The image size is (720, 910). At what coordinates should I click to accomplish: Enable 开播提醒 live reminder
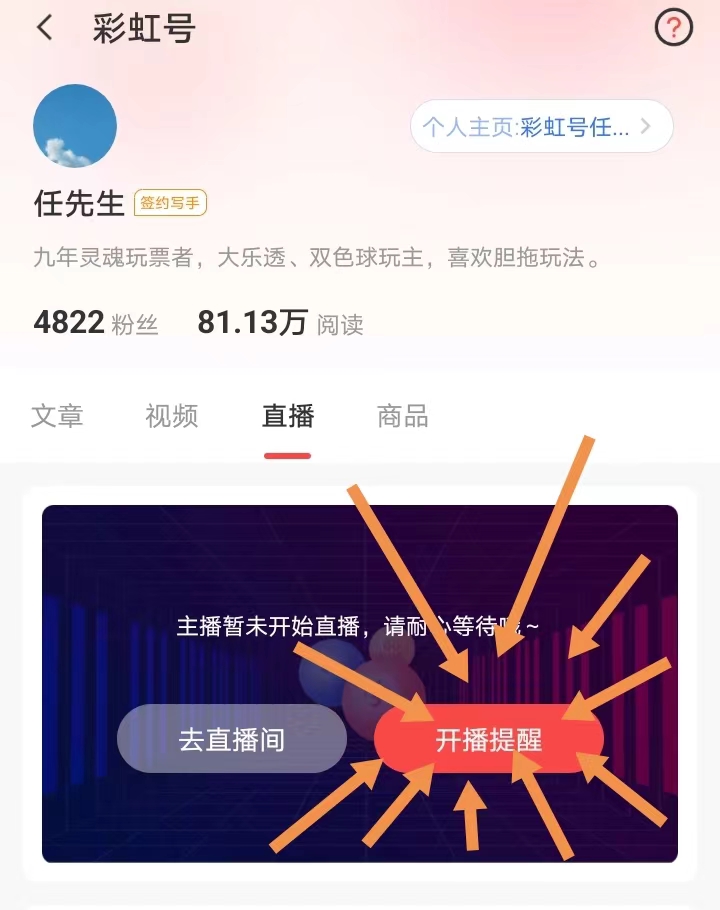(489, 739)
